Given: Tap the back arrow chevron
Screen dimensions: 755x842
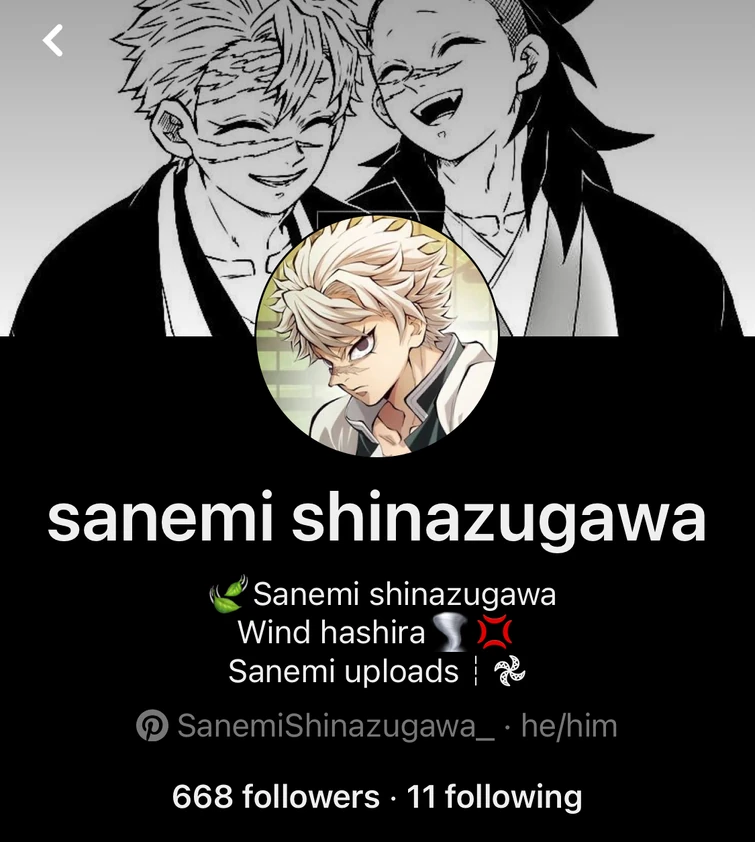Looking at the screenshot, I should (x=50, y=41).
